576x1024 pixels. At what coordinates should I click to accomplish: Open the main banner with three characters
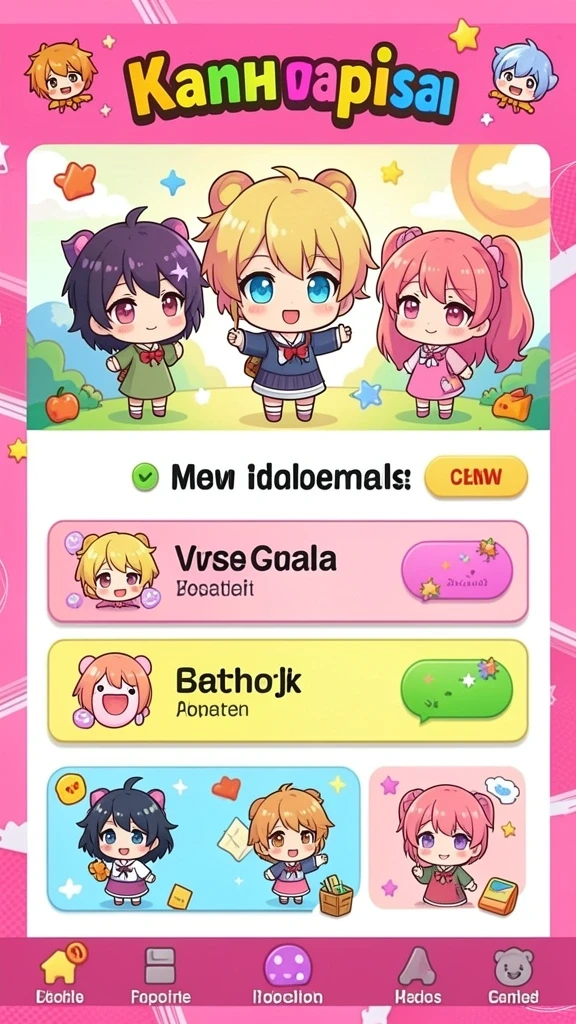288,287
